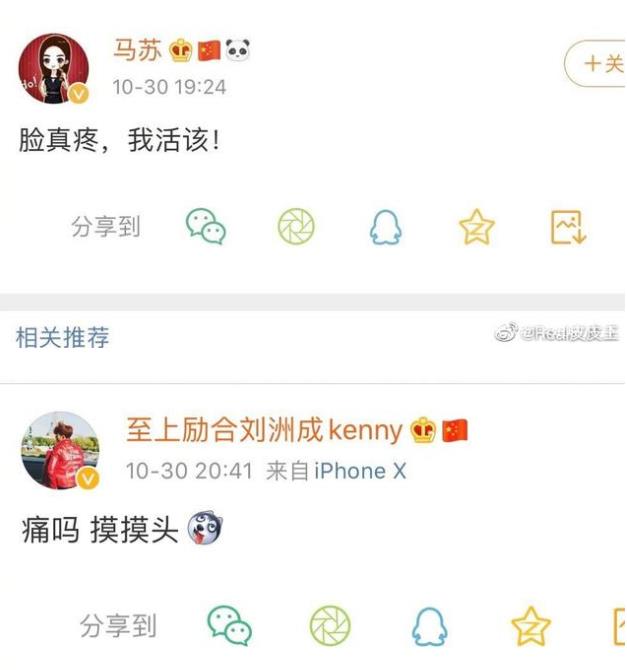Screen dimensions: 627x670
Task: Open the 马苏 username link
Action: [x=136, y=50]
